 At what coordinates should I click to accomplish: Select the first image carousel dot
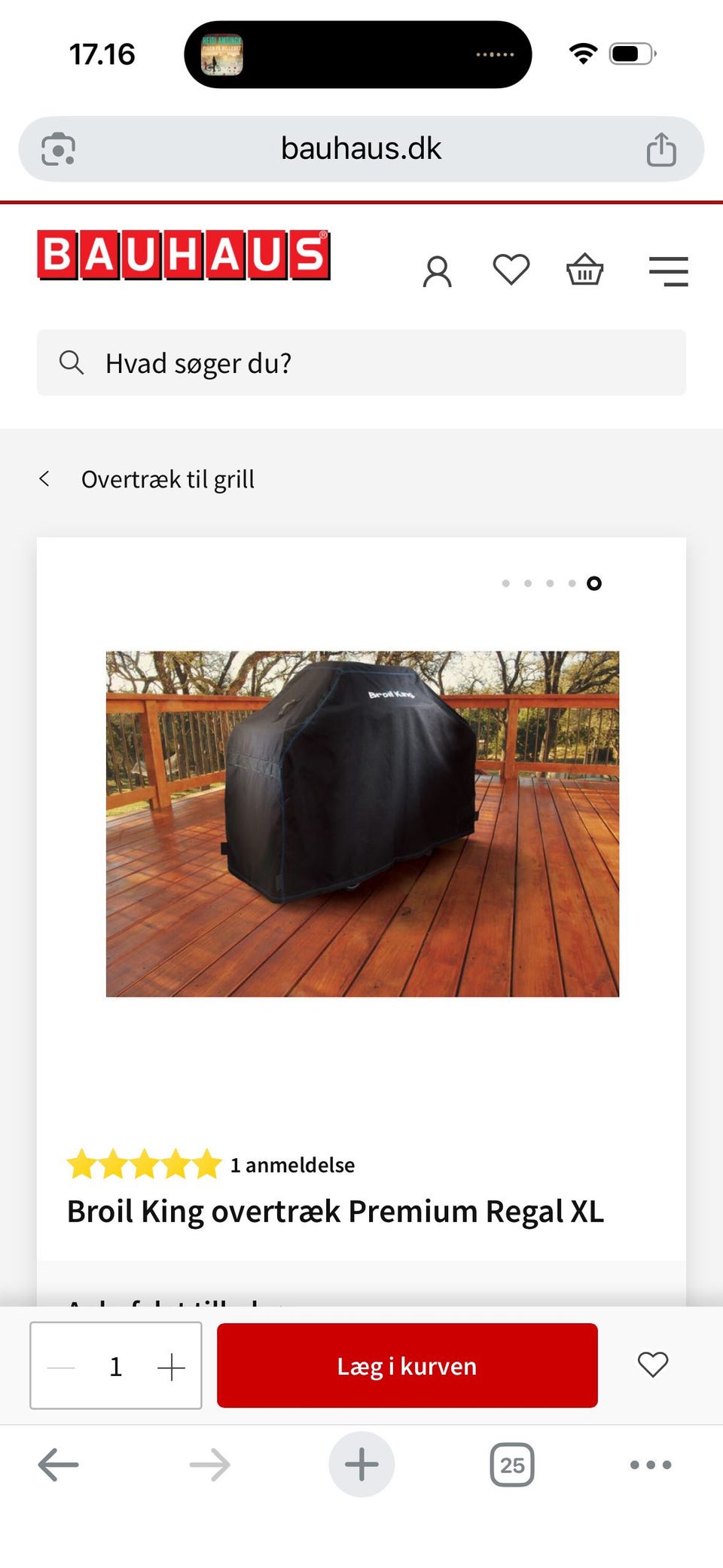tap(505, 582)
